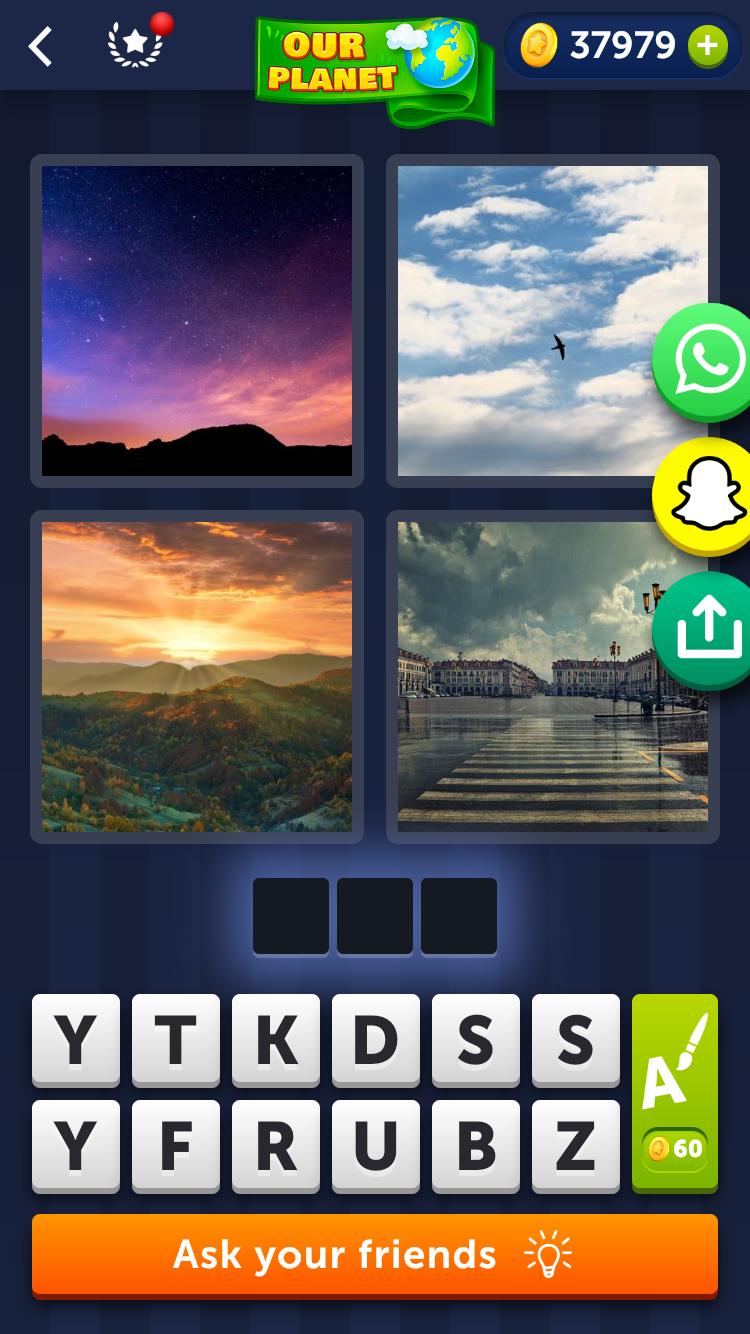The height and width of the screenshot is (1334, 750).
Task: Ask your friends for help
Action: [x=375, y=1255]
